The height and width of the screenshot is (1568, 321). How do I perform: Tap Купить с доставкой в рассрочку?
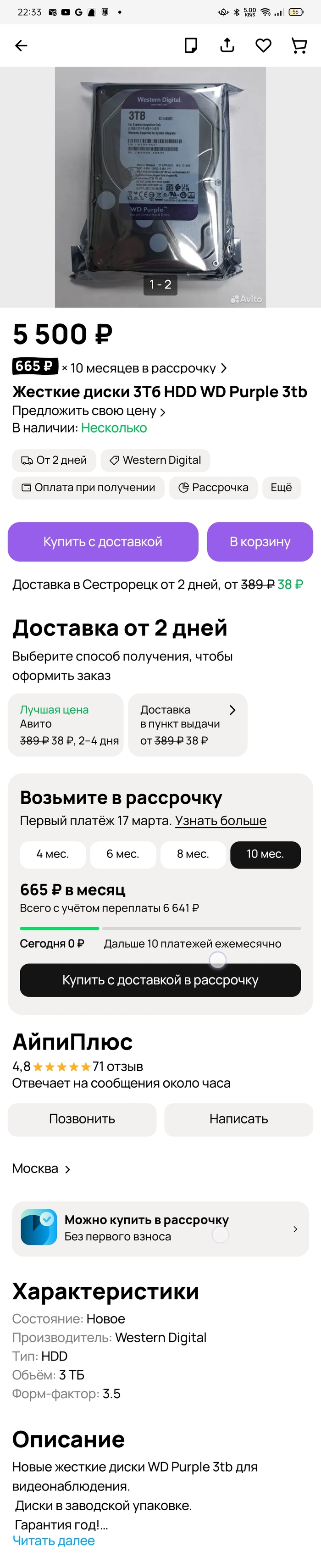point(160,980)
